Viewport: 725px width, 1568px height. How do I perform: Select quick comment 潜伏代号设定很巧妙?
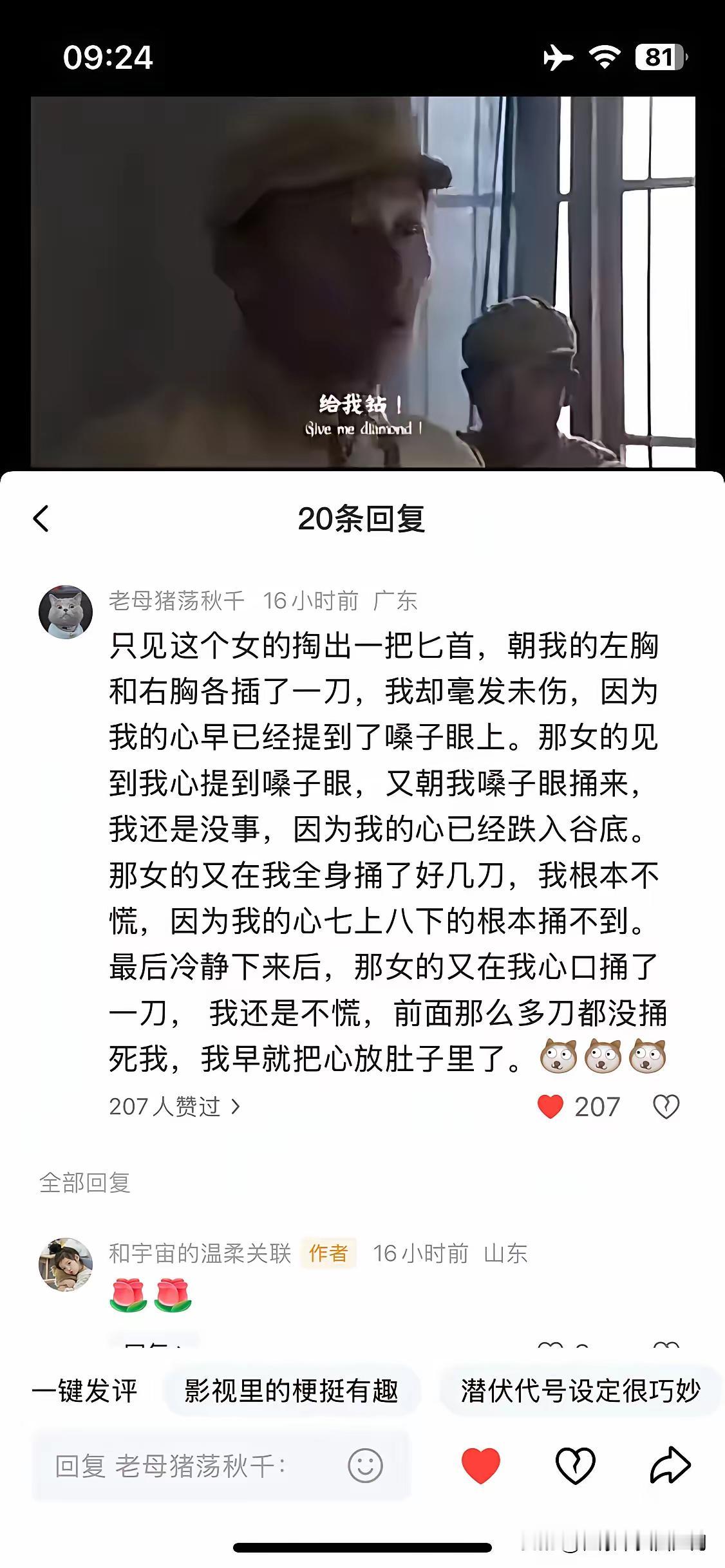click(x=580, y=1391)
